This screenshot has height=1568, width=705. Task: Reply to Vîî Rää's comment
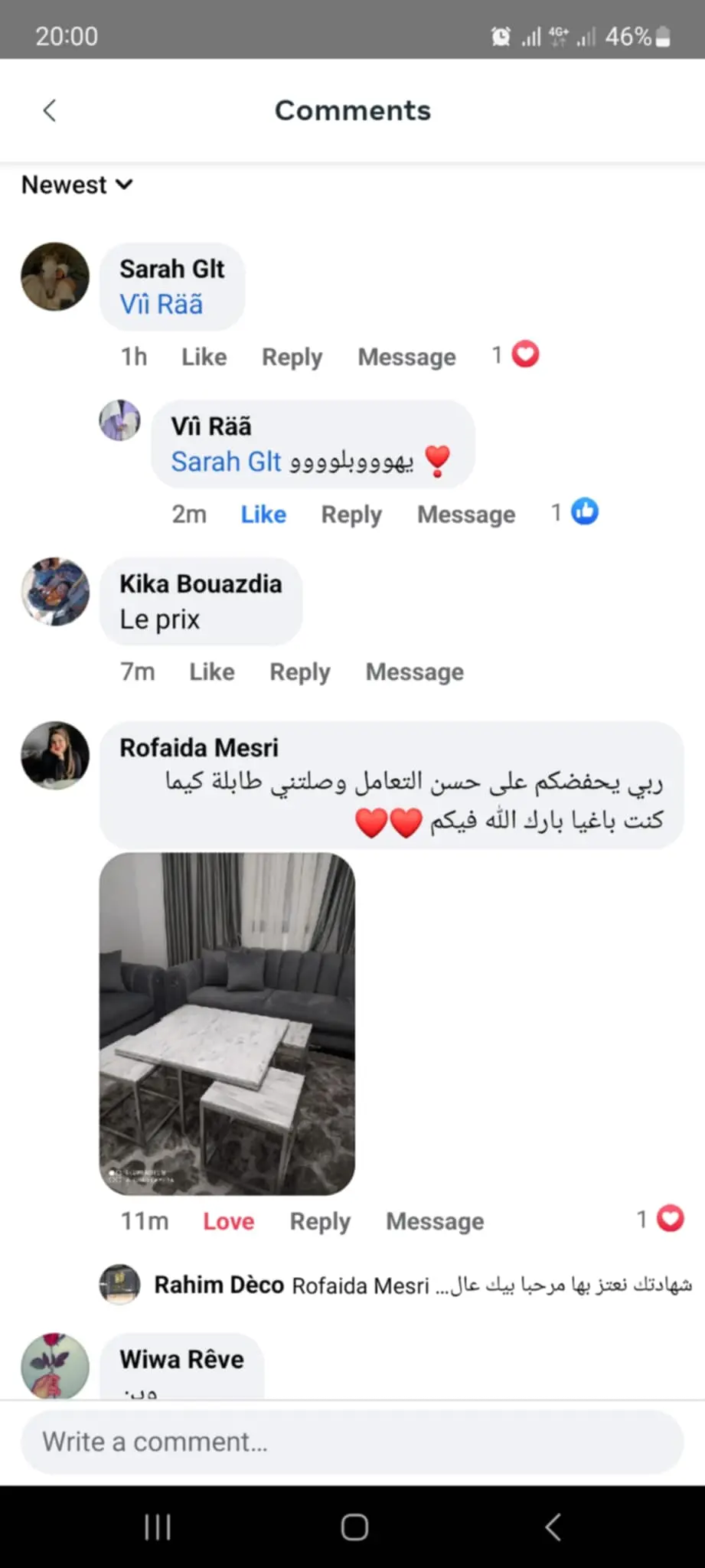point(351,514)
